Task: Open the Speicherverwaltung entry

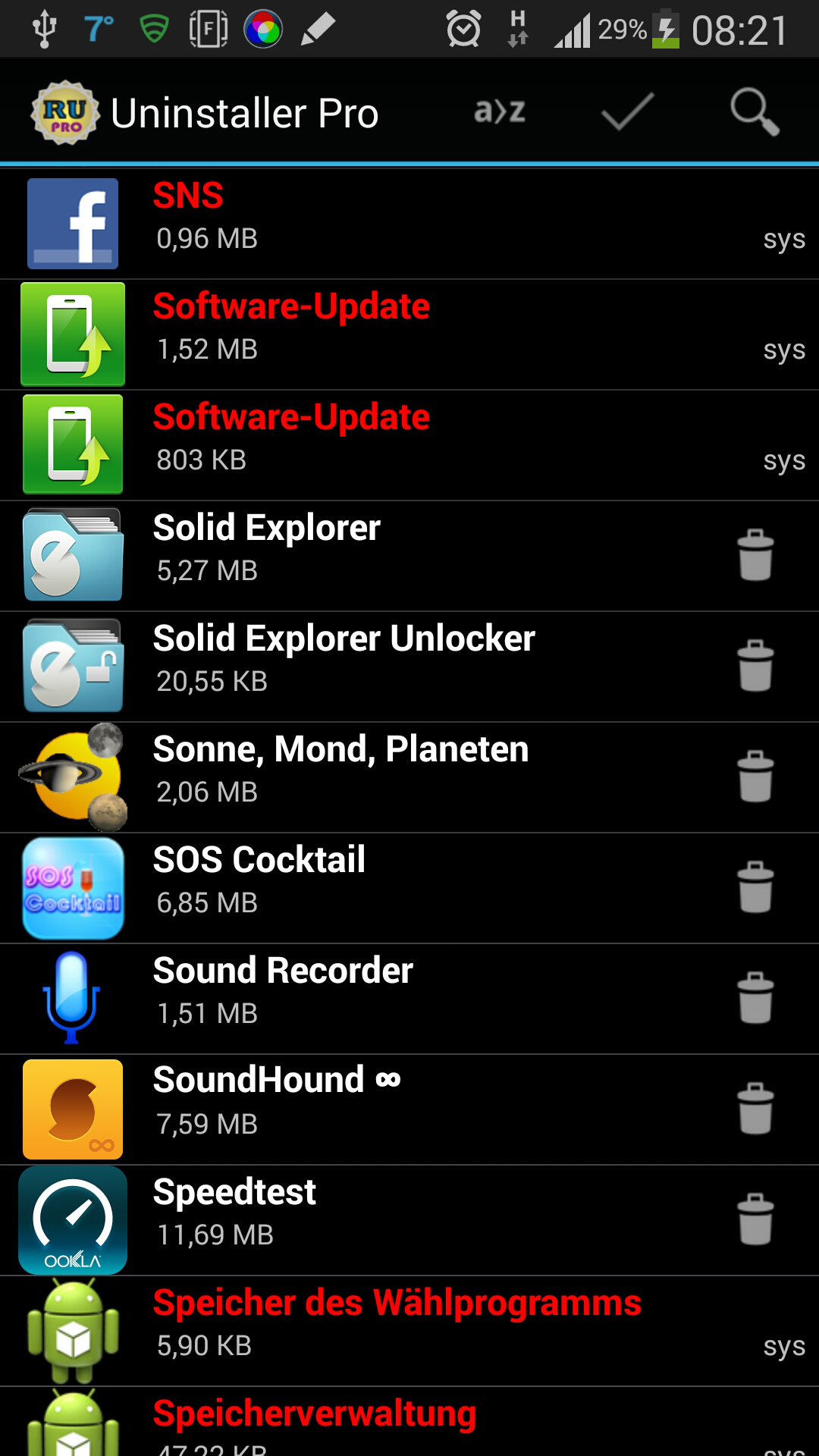Action: tap(409, 1422)
